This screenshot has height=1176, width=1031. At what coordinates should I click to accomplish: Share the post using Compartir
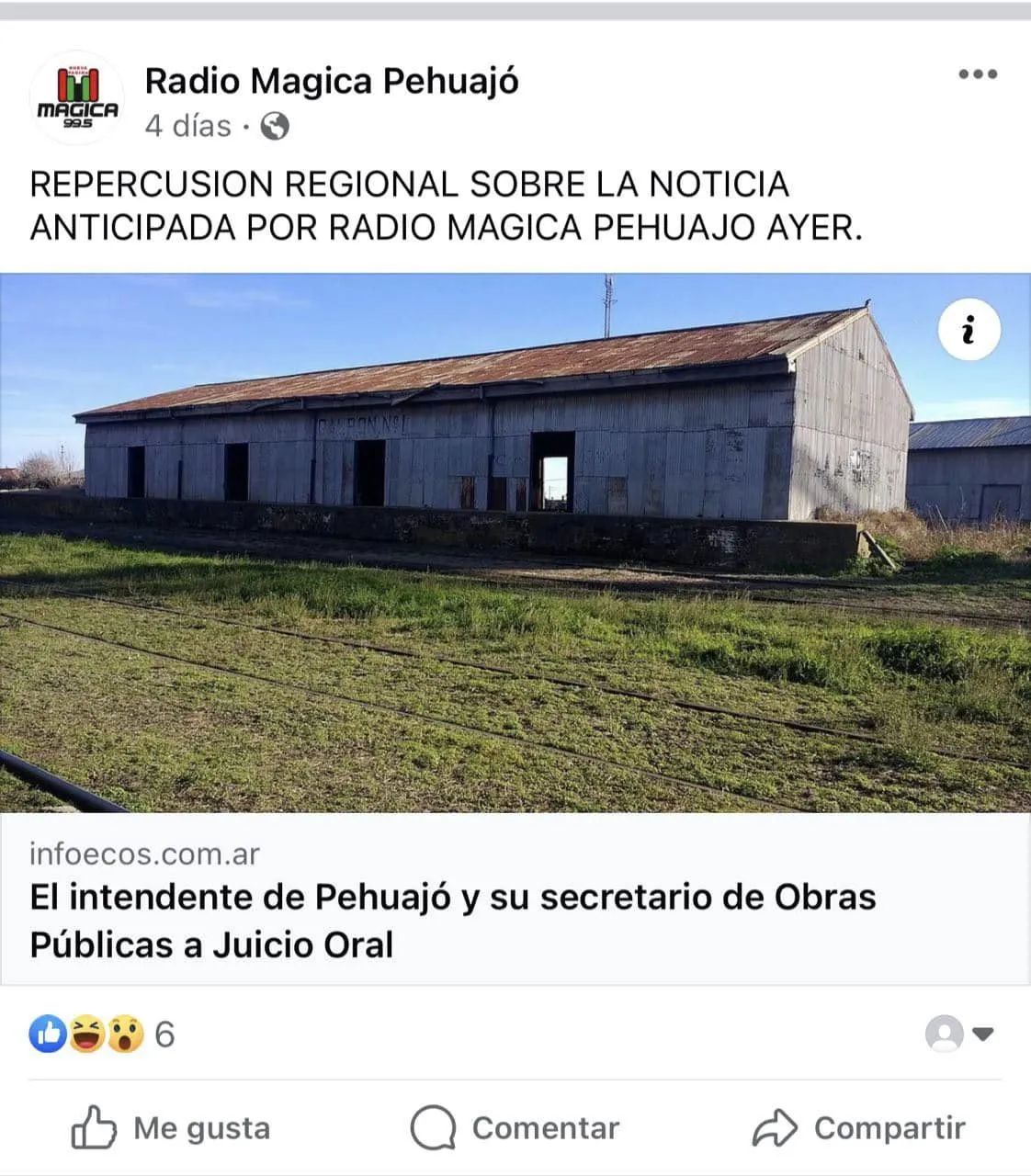click(x=859, y=1128)
